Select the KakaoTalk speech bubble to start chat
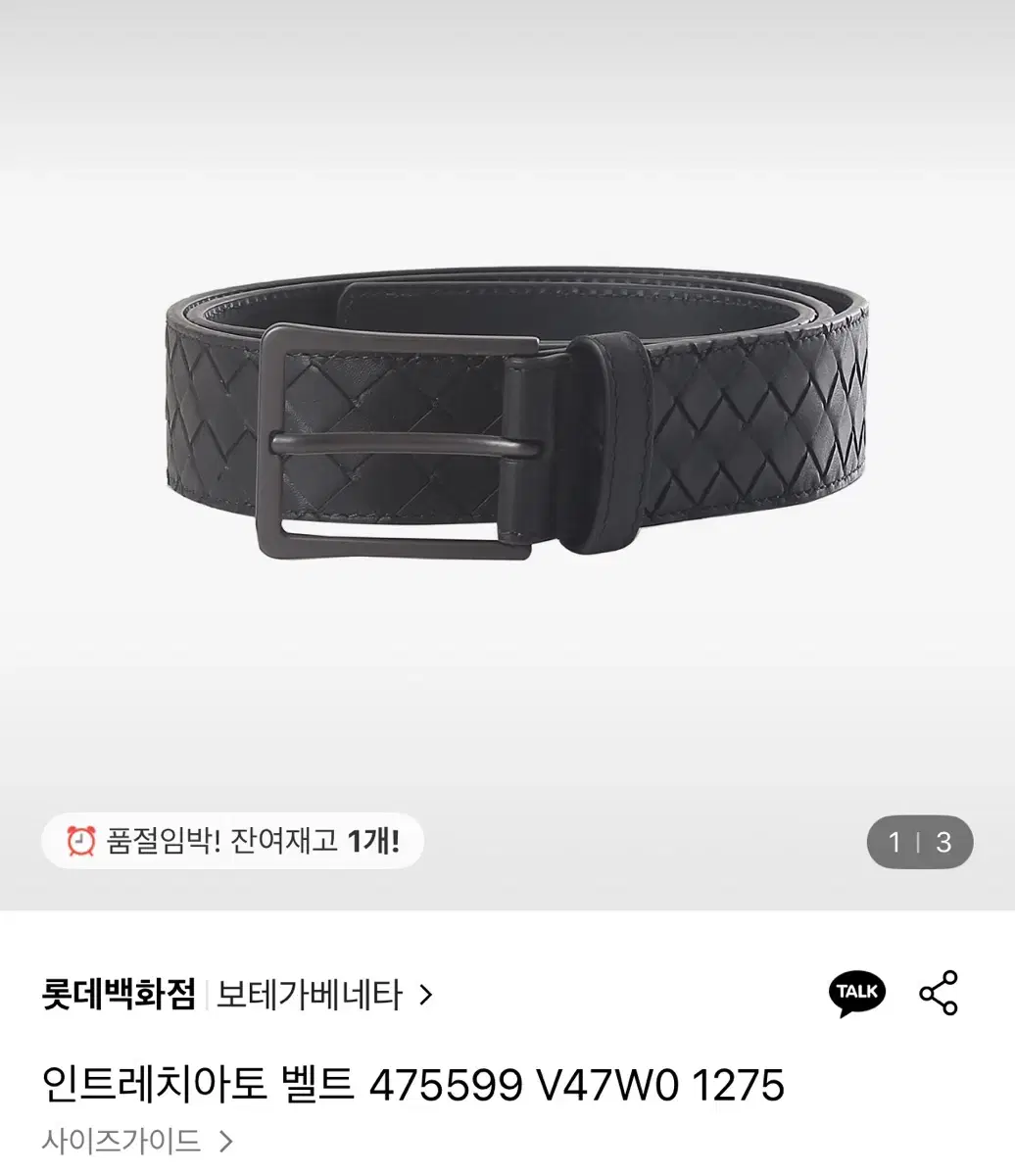 click(857, 994)
